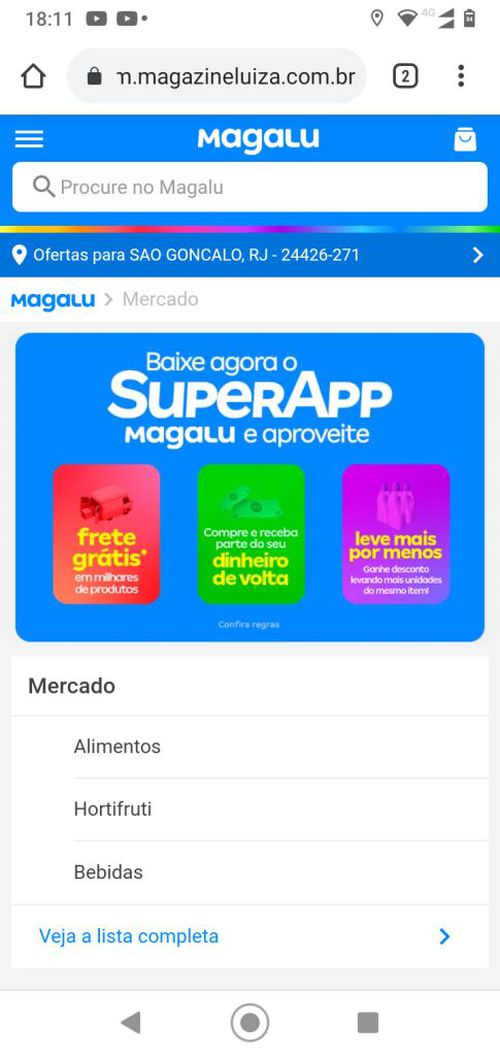
Task: Open the browser tab switcher
Action: click(x=405, y=76)
